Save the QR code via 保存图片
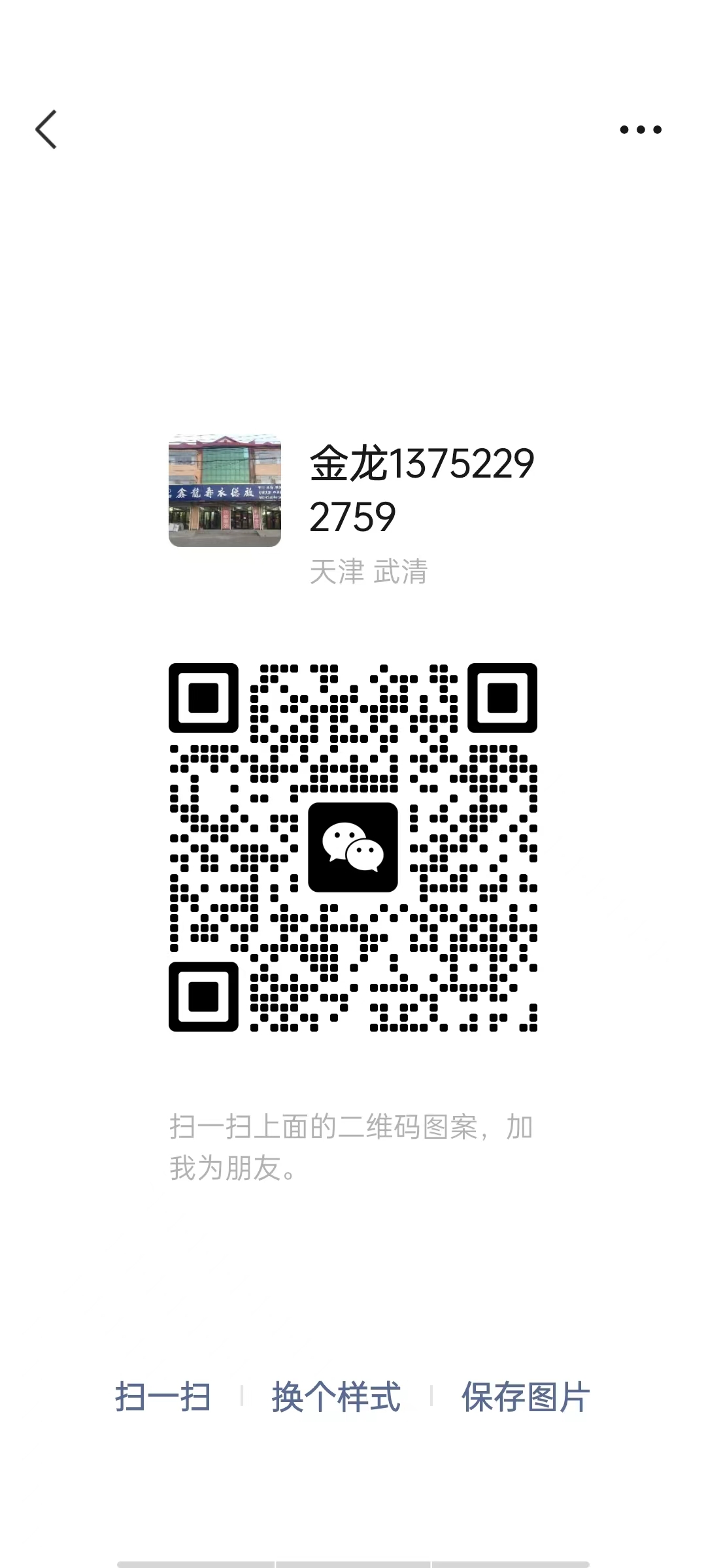Screen dimensions: 706x1568 [x=526, y=1397]
